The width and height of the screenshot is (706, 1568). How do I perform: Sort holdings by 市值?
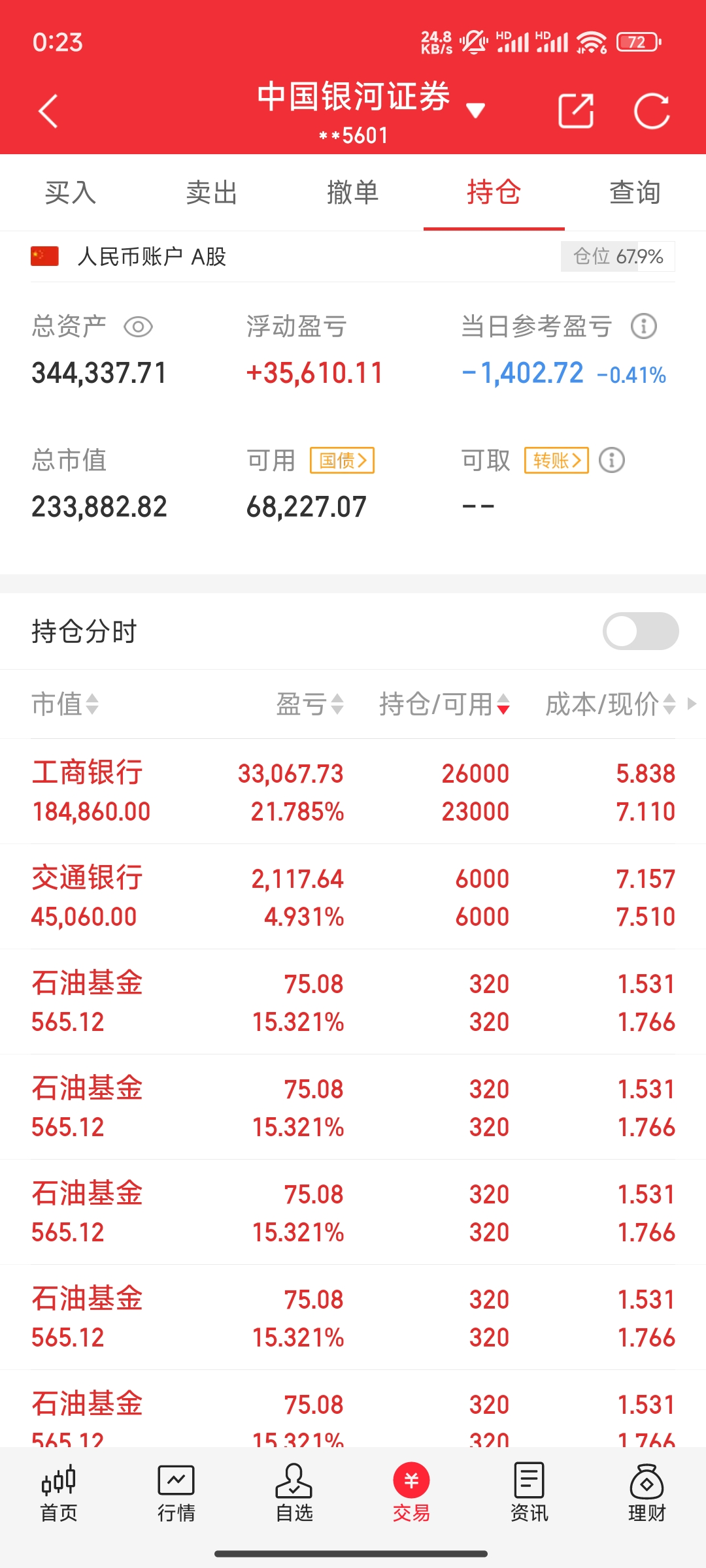click(x=65, y=704)
